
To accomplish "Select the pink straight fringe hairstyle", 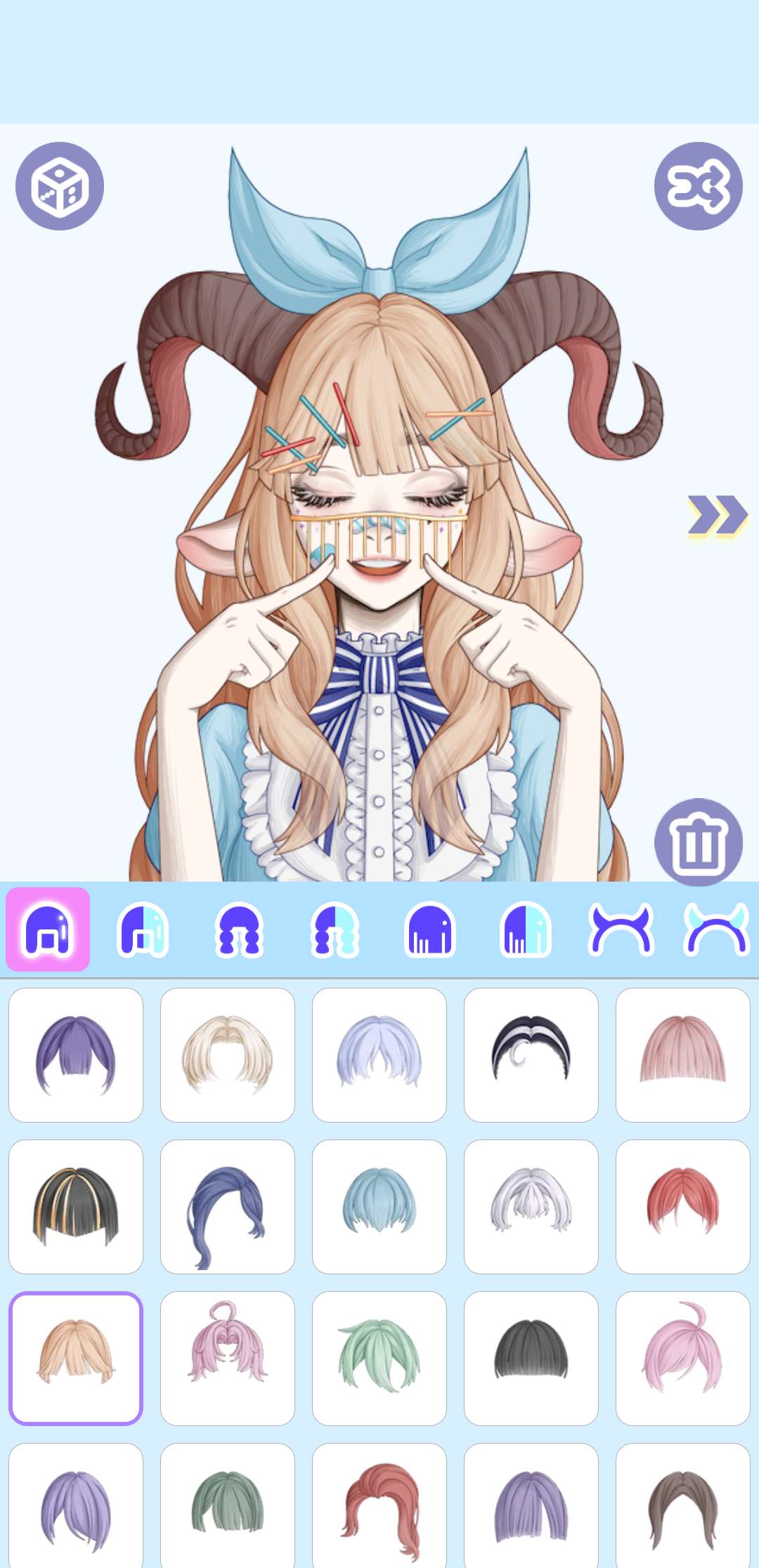I will click(683, 1055).
